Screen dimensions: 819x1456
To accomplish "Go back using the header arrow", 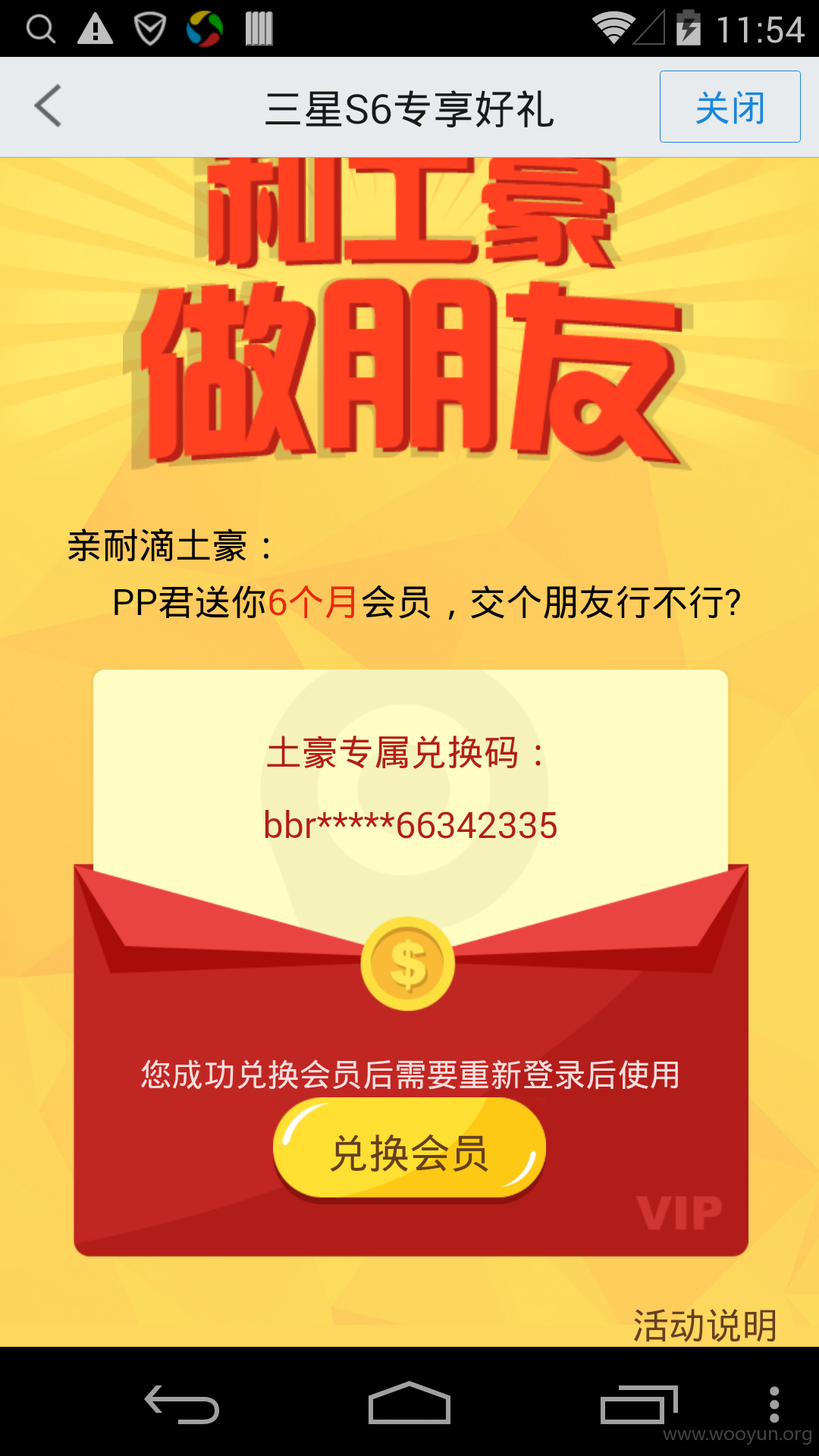I will [48, 106].
